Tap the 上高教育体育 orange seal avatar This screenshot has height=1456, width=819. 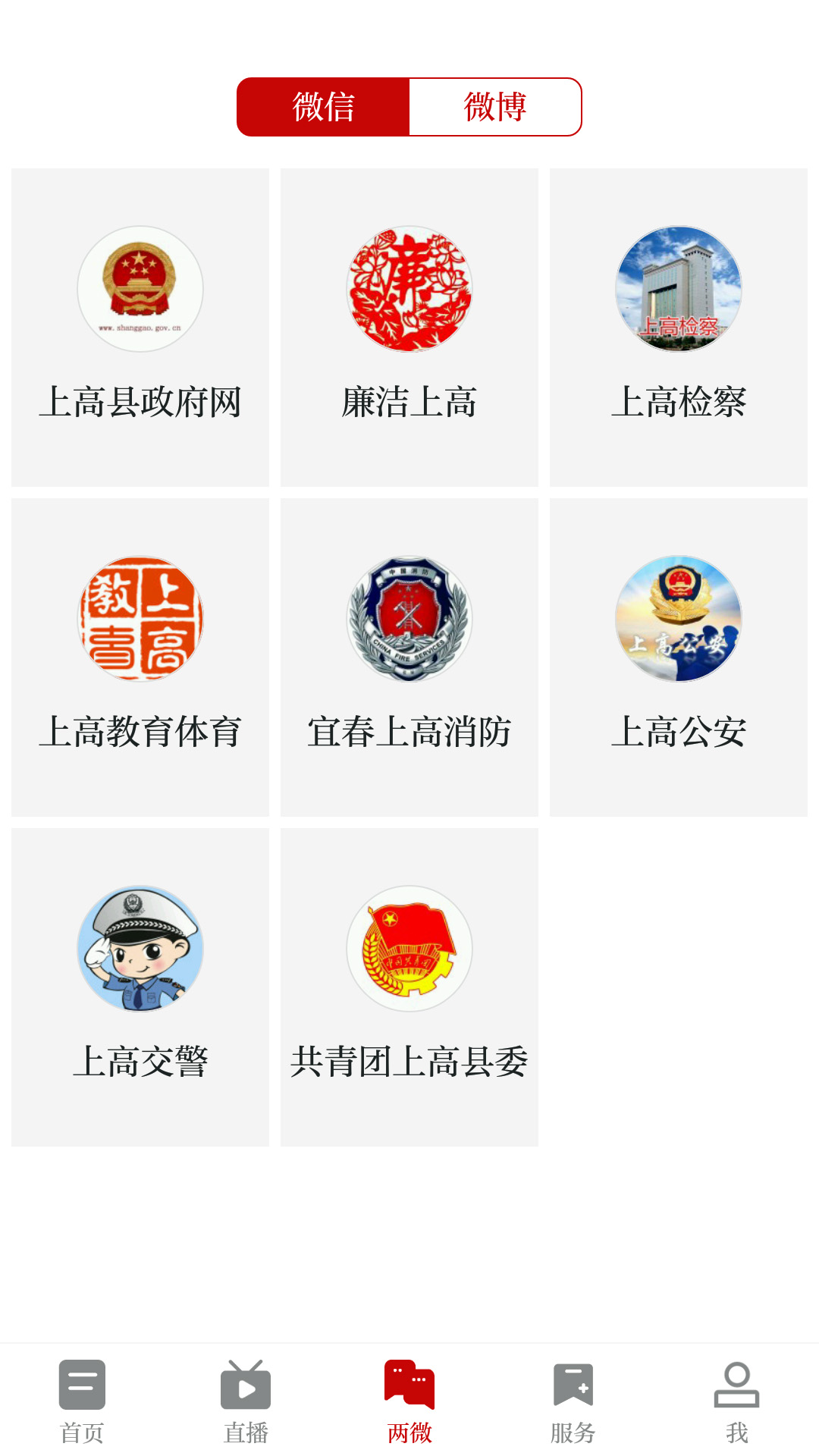[x=140, y=618]
